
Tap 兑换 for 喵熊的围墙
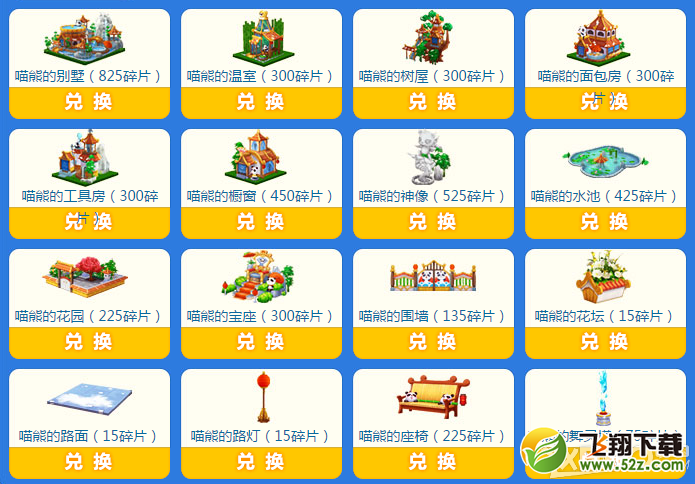click(x=433, y=342)
